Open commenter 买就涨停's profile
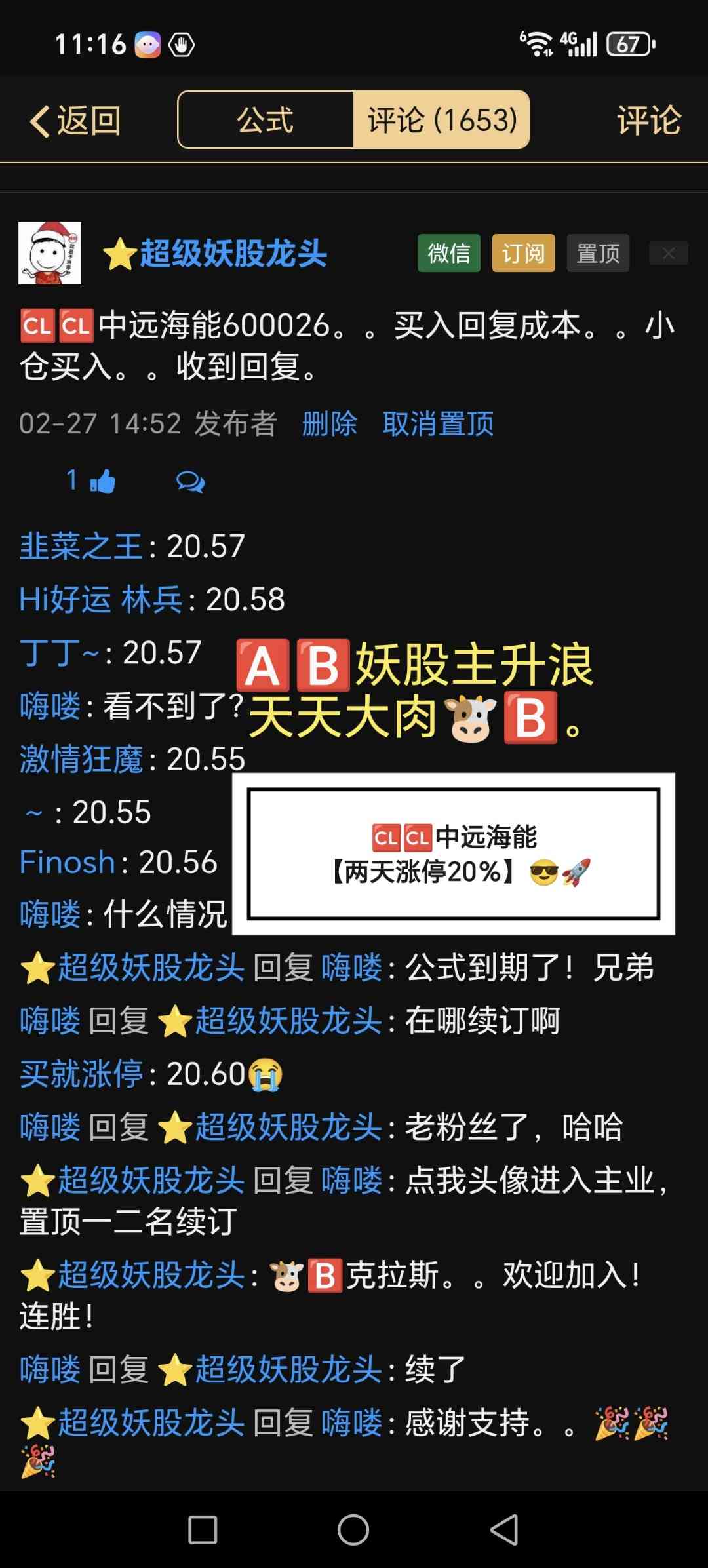Screen dimensions: 708x1568 pos(81,1074)
